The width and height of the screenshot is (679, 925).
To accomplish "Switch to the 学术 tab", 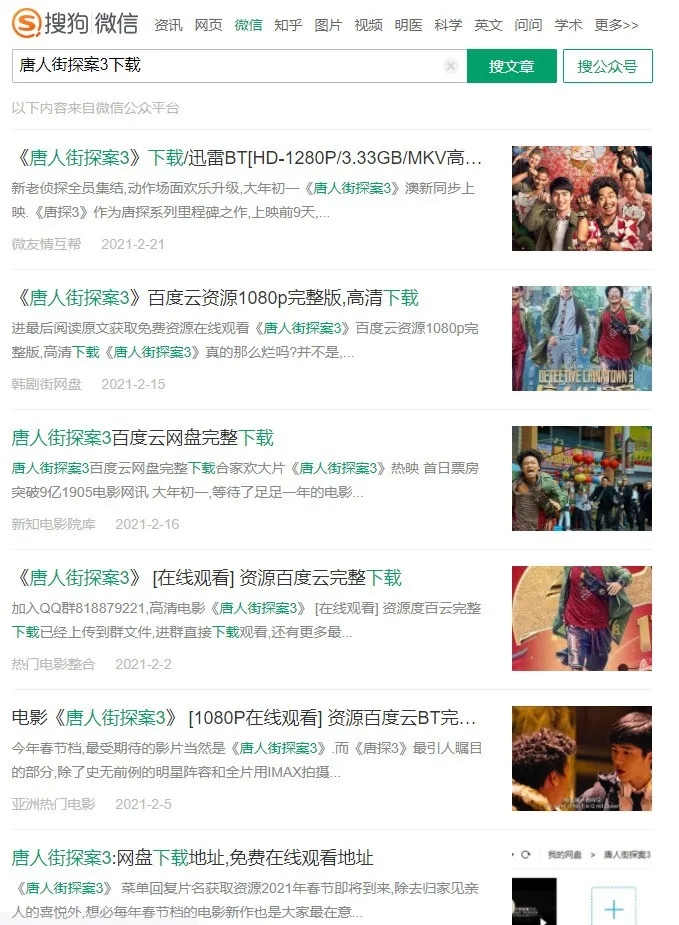I will point(568,24).
